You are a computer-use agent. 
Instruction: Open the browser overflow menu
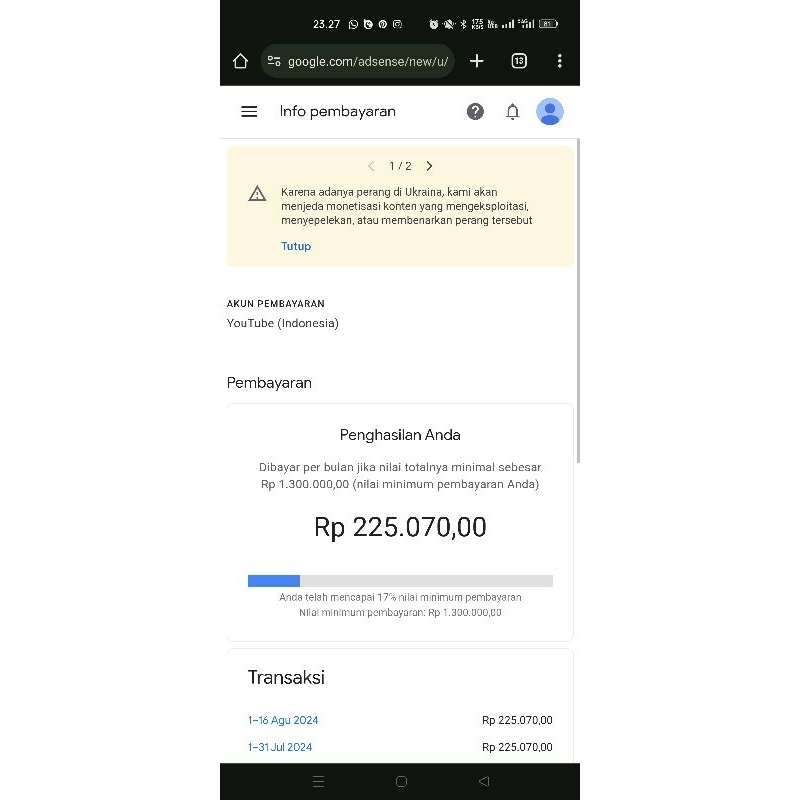(x=559, y=61)
